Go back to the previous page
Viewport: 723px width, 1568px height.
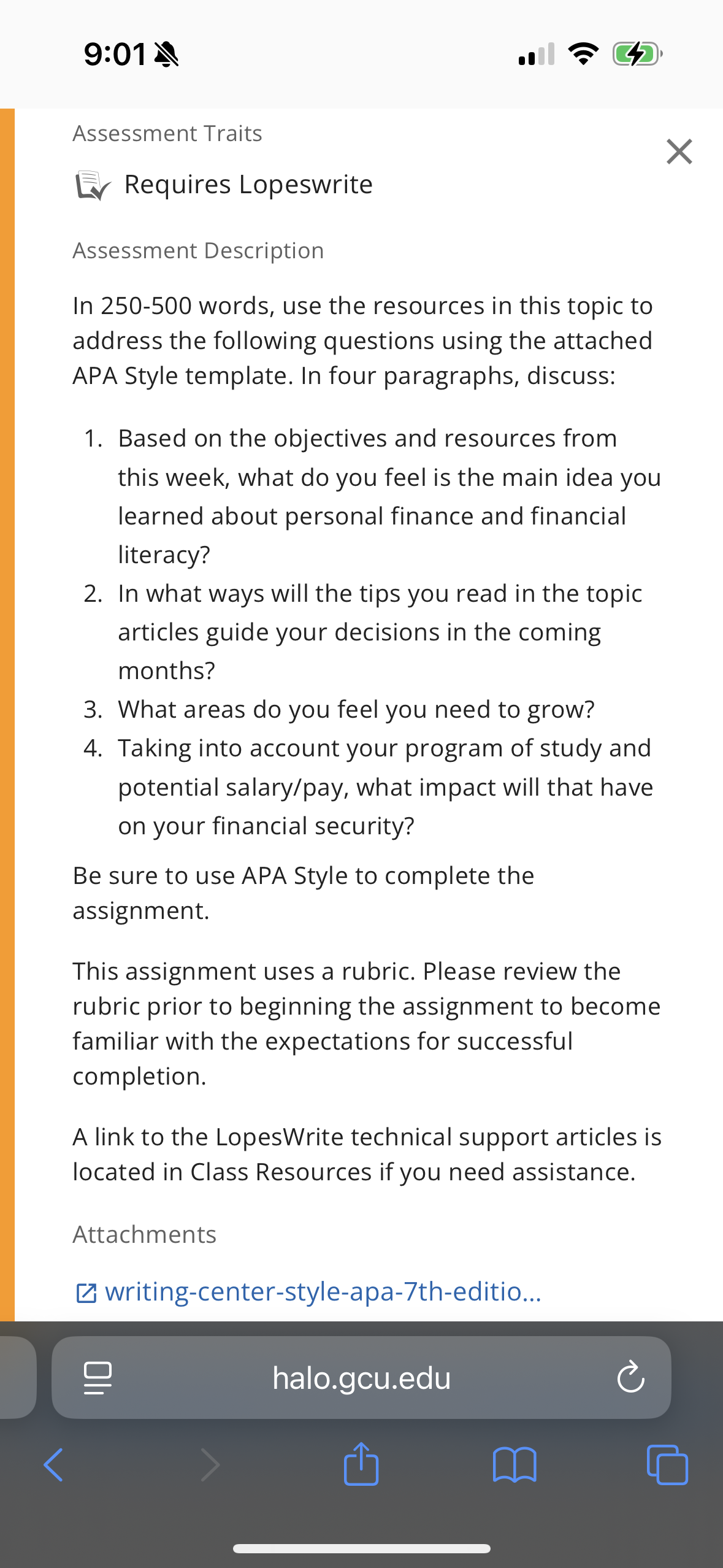[54, 1465]
